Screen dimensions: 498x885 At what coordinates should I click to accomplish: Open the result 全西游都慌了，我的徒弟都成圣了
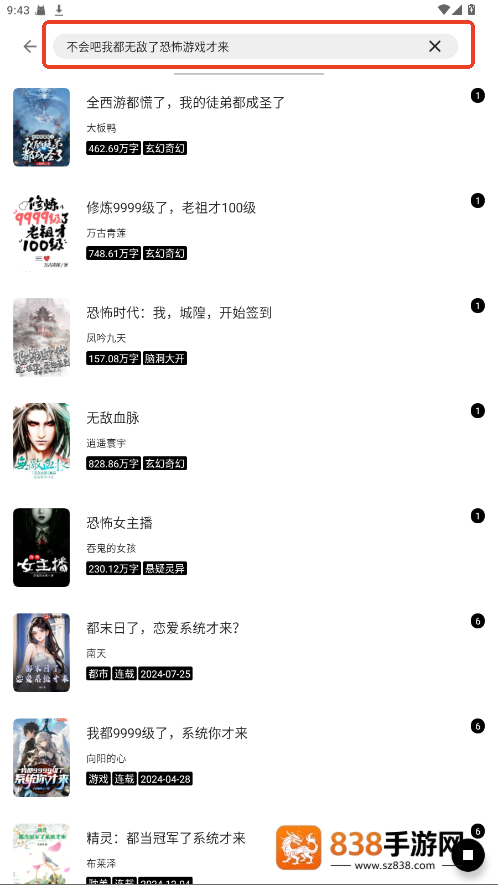[x=249, y=128]
